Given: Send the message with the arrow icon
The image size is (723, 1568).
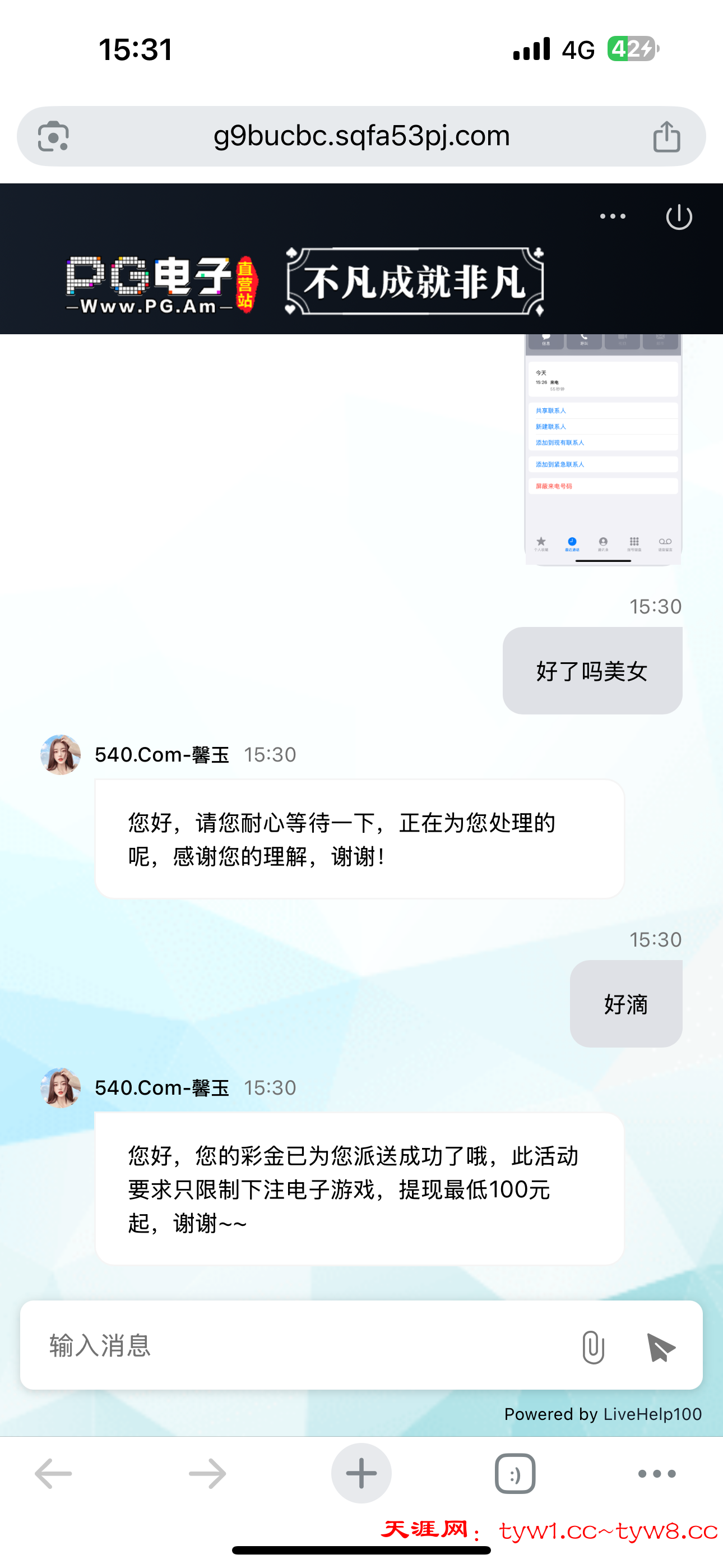Looking at the screenshot, I should click(660, 1346).
